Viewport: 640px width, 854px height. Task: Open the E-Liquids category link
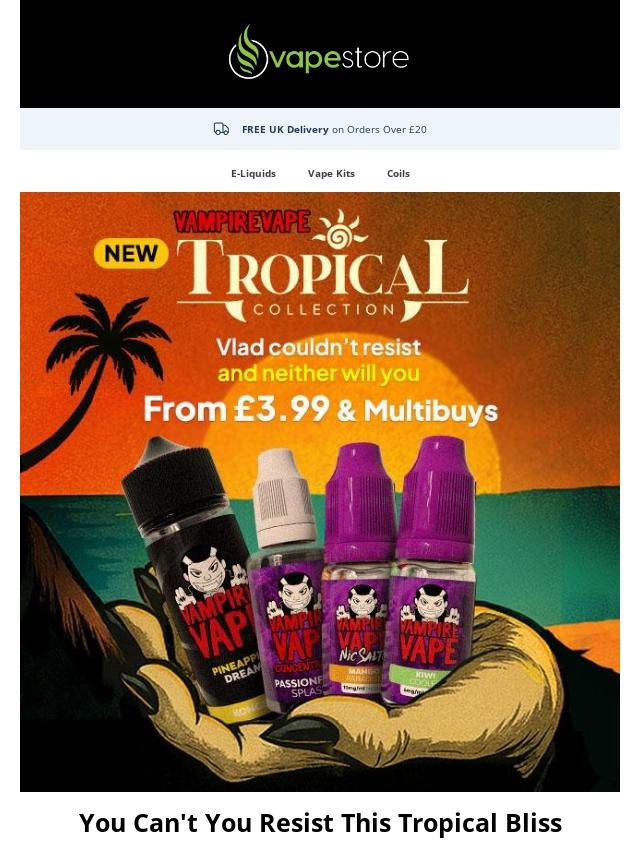click(253, 173)
